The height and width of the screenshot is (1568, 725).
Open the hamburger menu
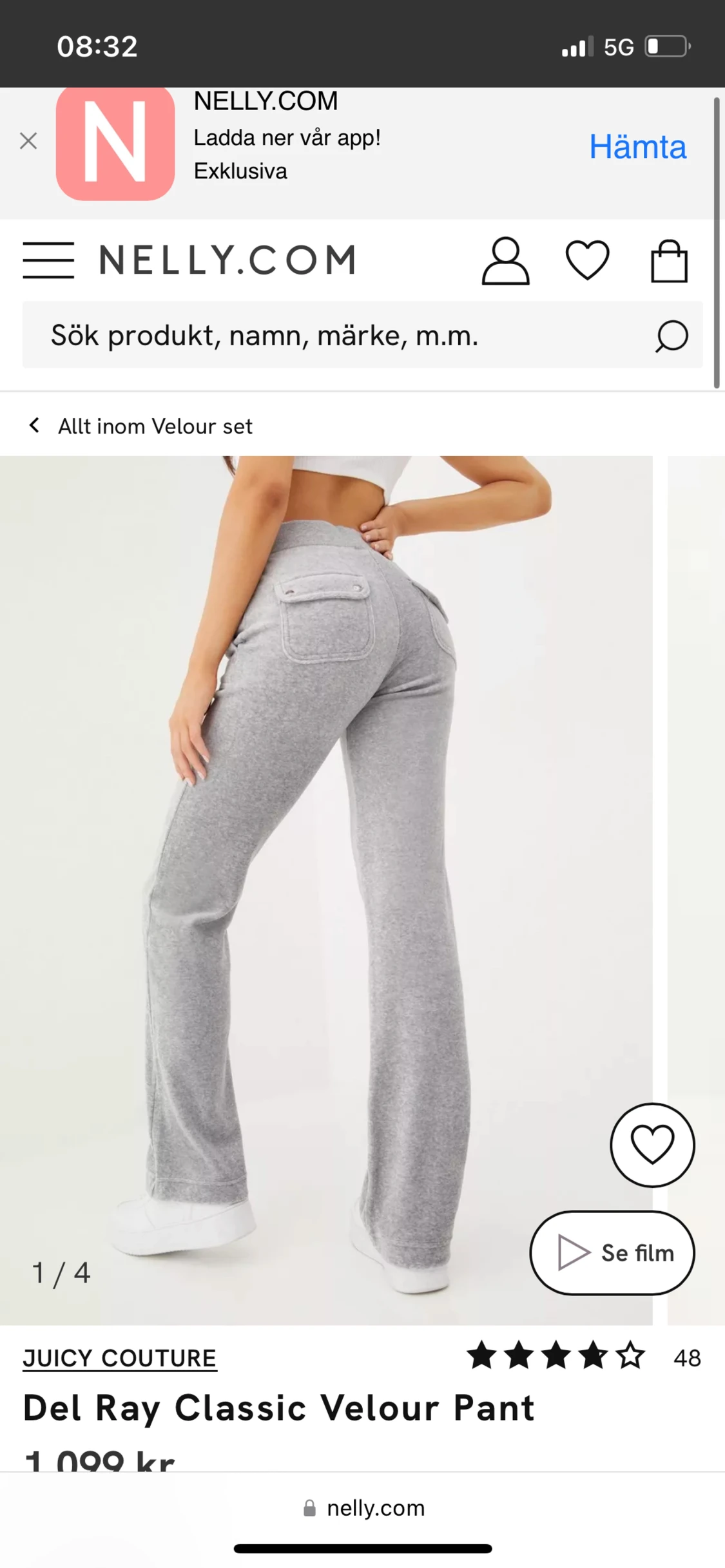pos(48,260)
